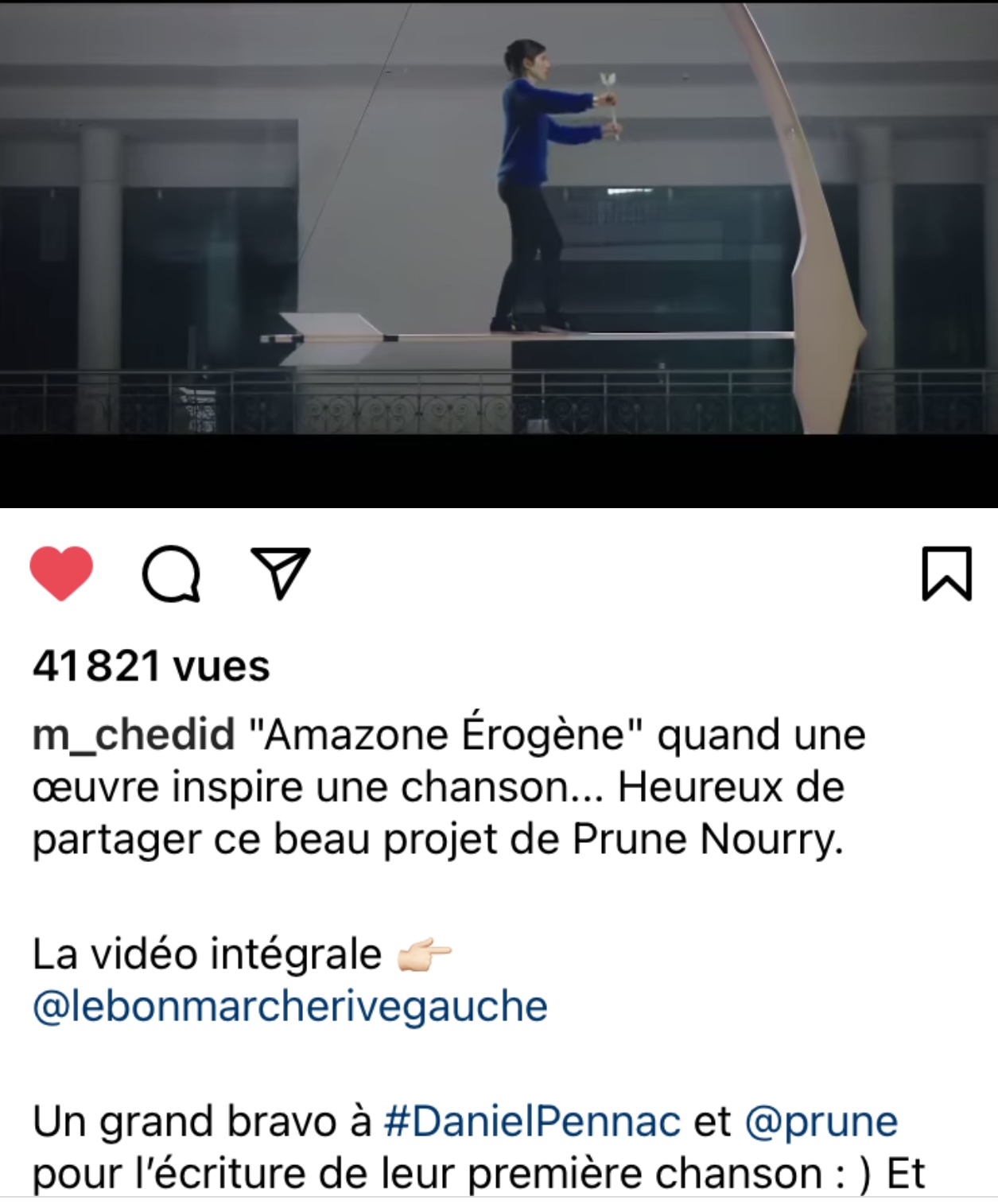Share the post via paper plane icon
This screenshot has height=1204, width=998.
coord(280,573)
